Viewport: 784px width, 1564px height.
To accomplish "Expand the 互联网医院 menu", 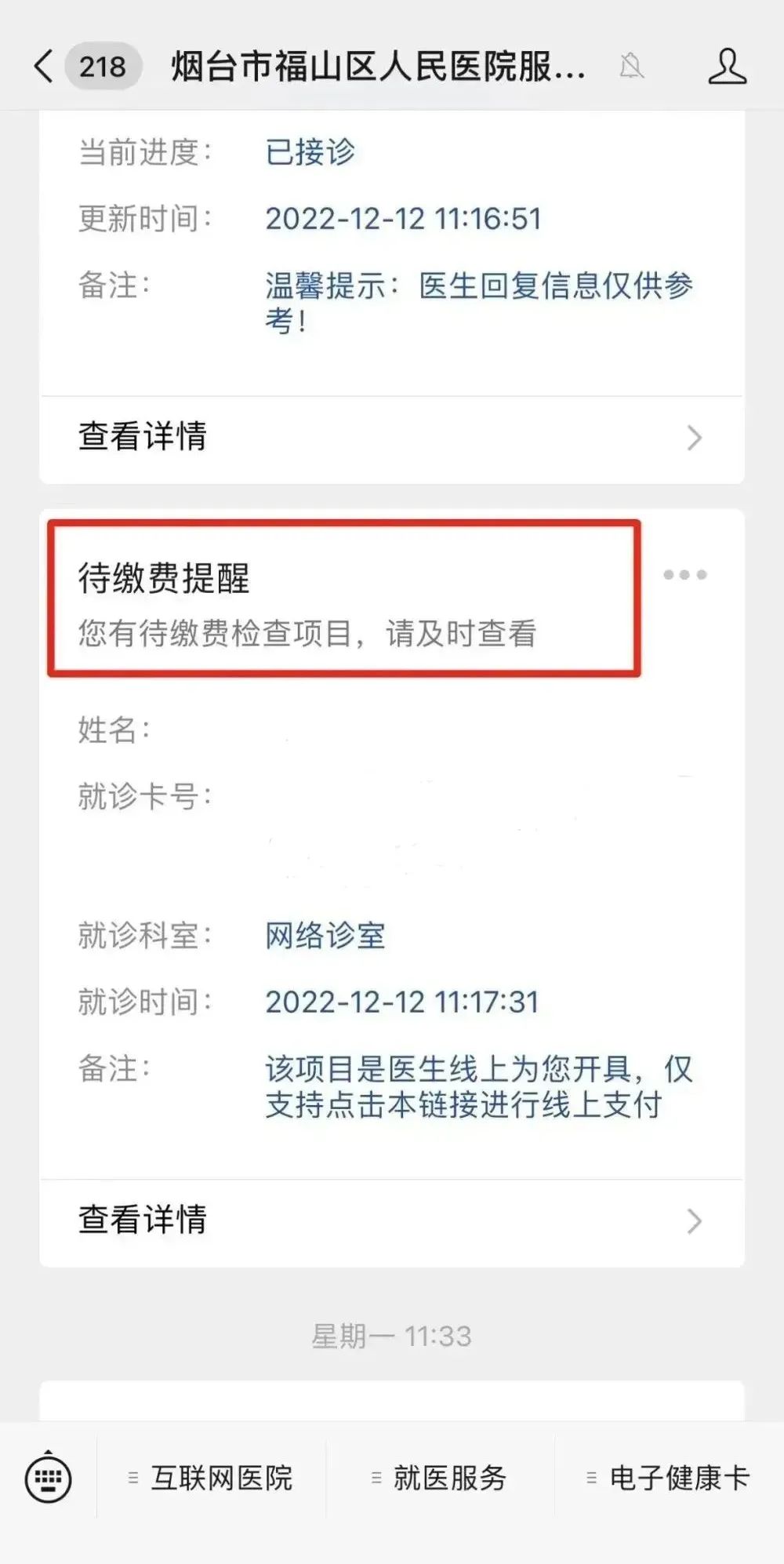I will point(211,1479).
